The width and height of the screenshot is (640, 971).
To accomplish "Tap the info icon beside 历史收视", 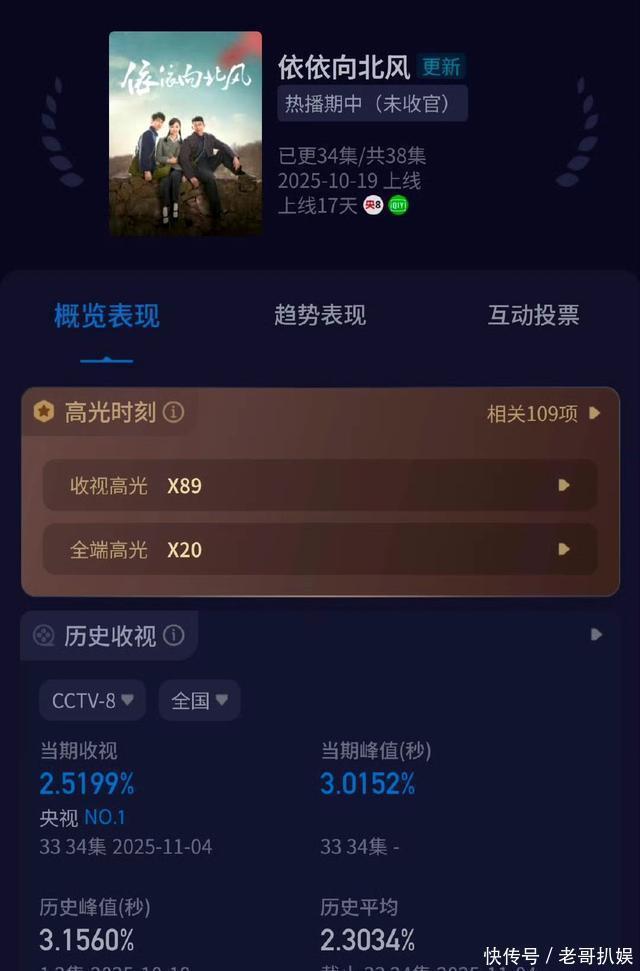I will coord(173,635).
